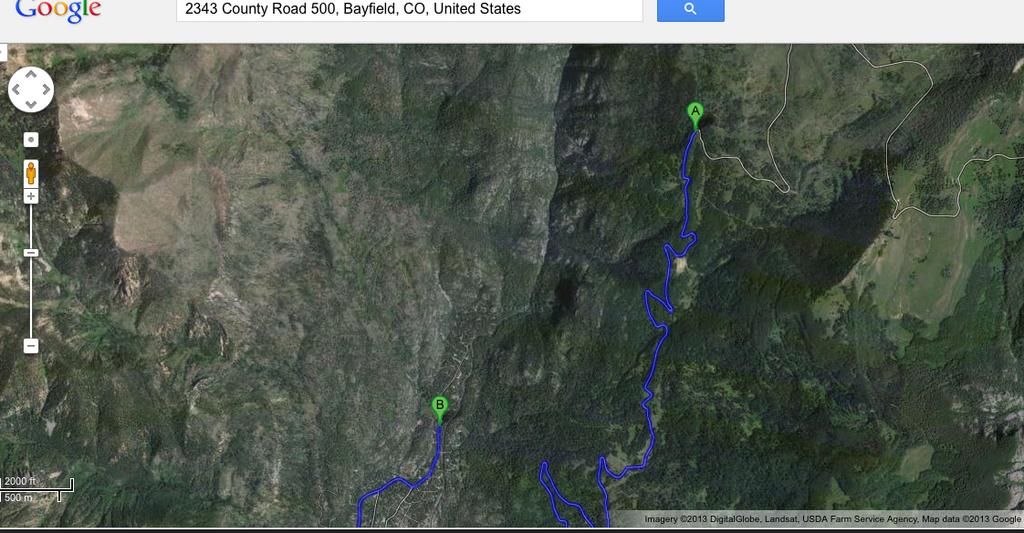Zoom out with the minus button
This screenshot has height=533, width=1024.
coord(31,346)
